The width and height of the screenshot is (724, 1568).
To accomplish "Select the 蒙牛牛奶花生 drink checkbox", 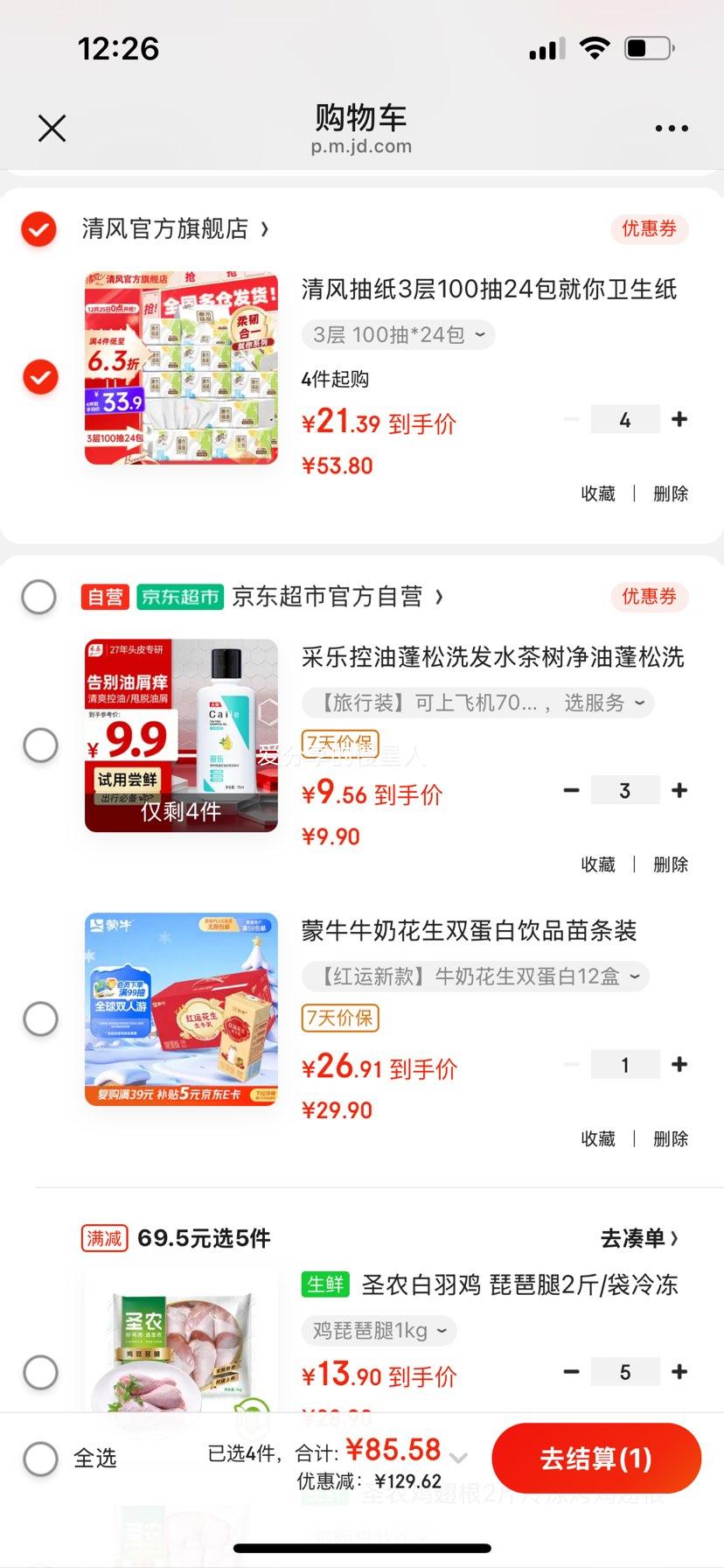I will click(38, 1018).
